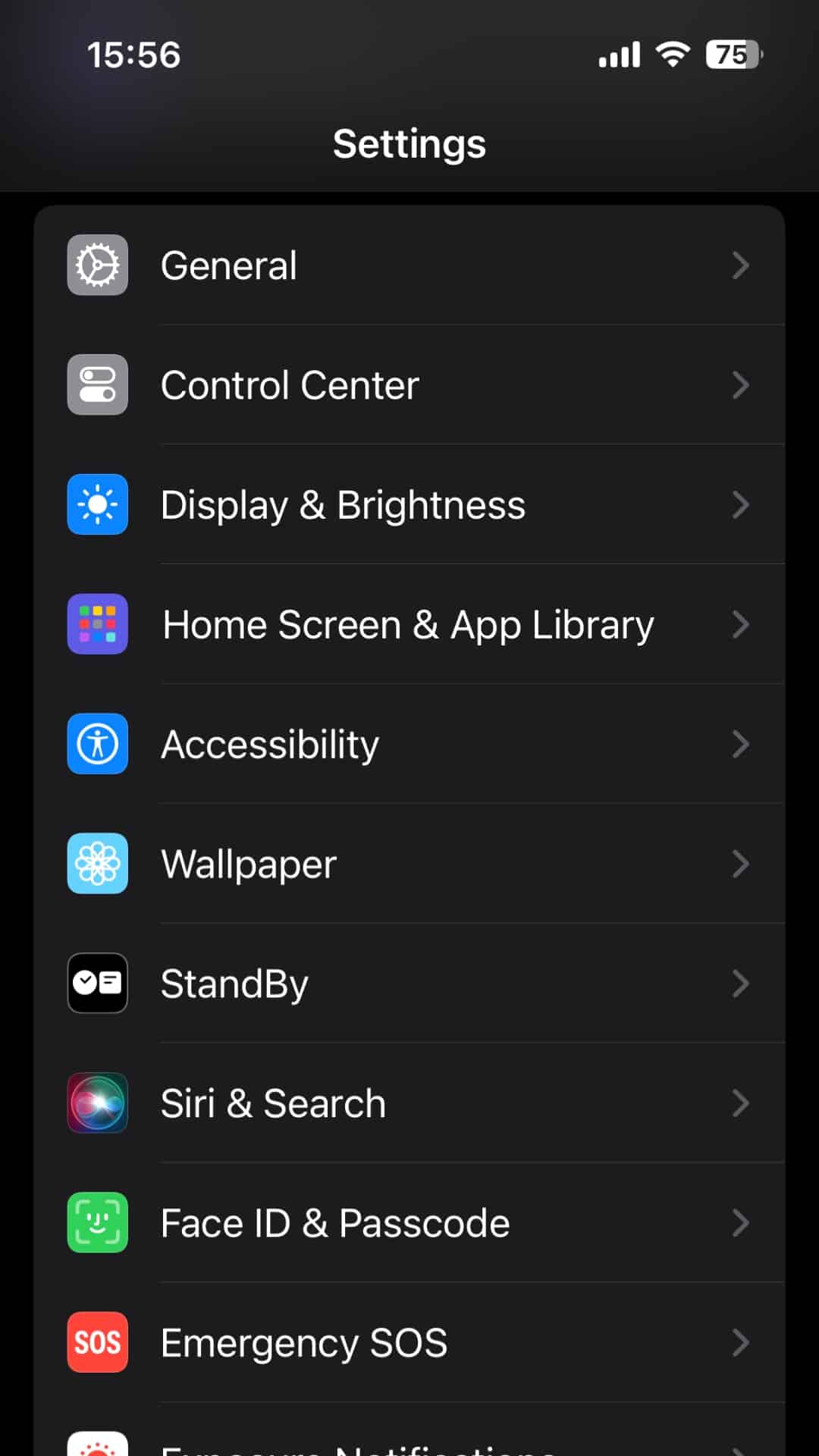Tap the Settings title header

(x=409, y=143)
